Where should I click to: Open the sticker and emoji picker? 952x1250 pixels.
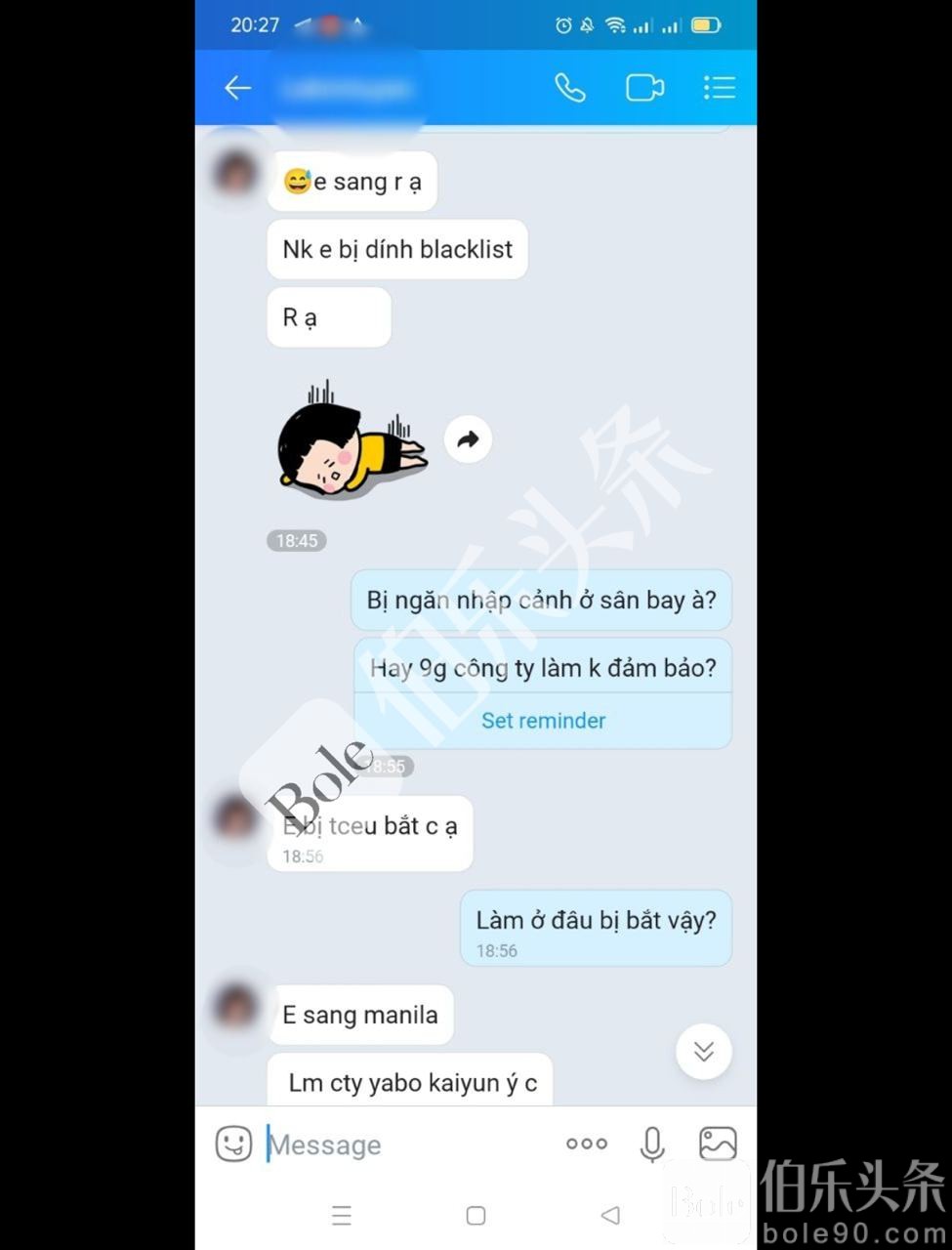point(233,1144)
